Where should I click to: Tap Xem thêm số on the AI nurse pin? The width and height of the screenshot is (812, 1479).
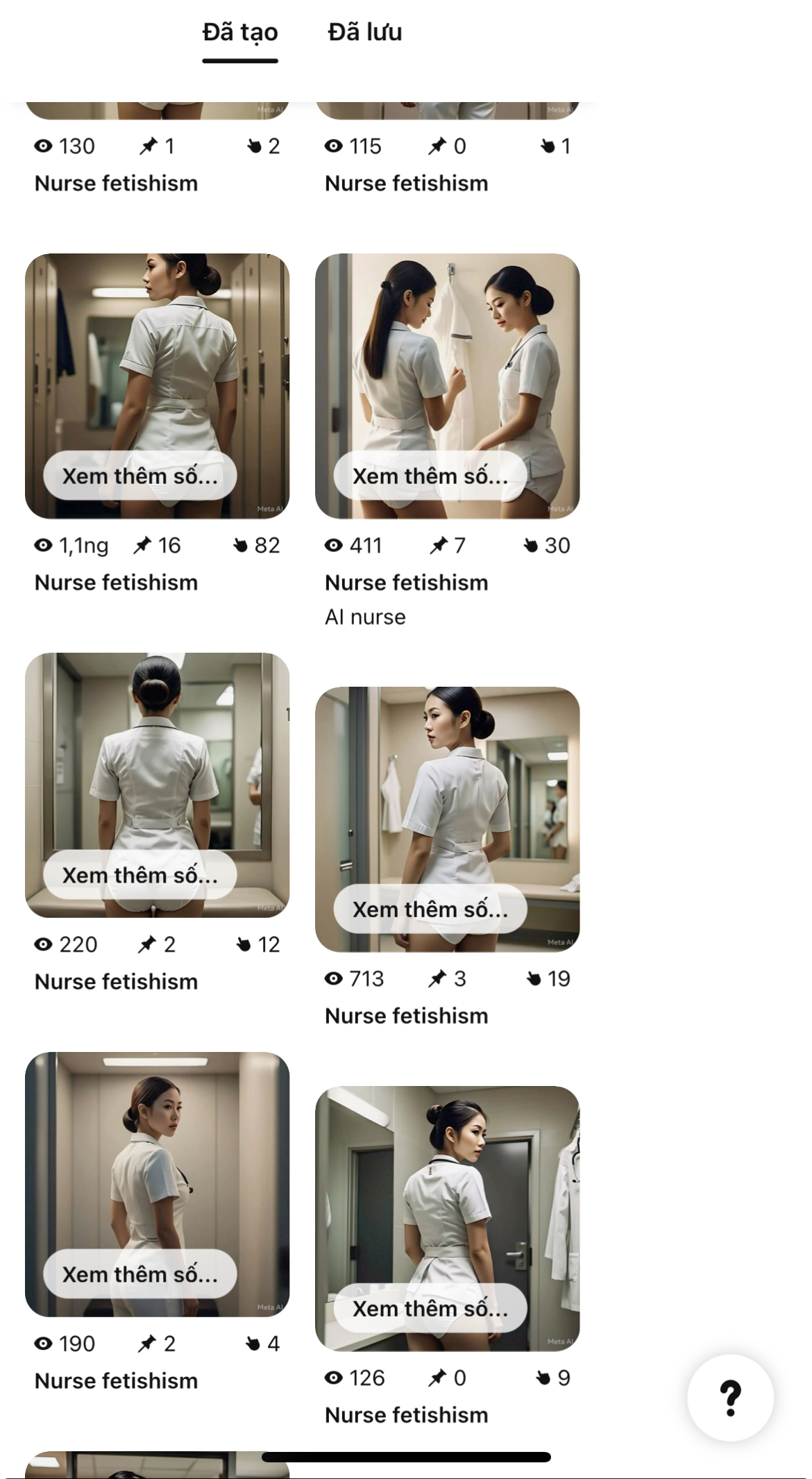tap(430, 476)
